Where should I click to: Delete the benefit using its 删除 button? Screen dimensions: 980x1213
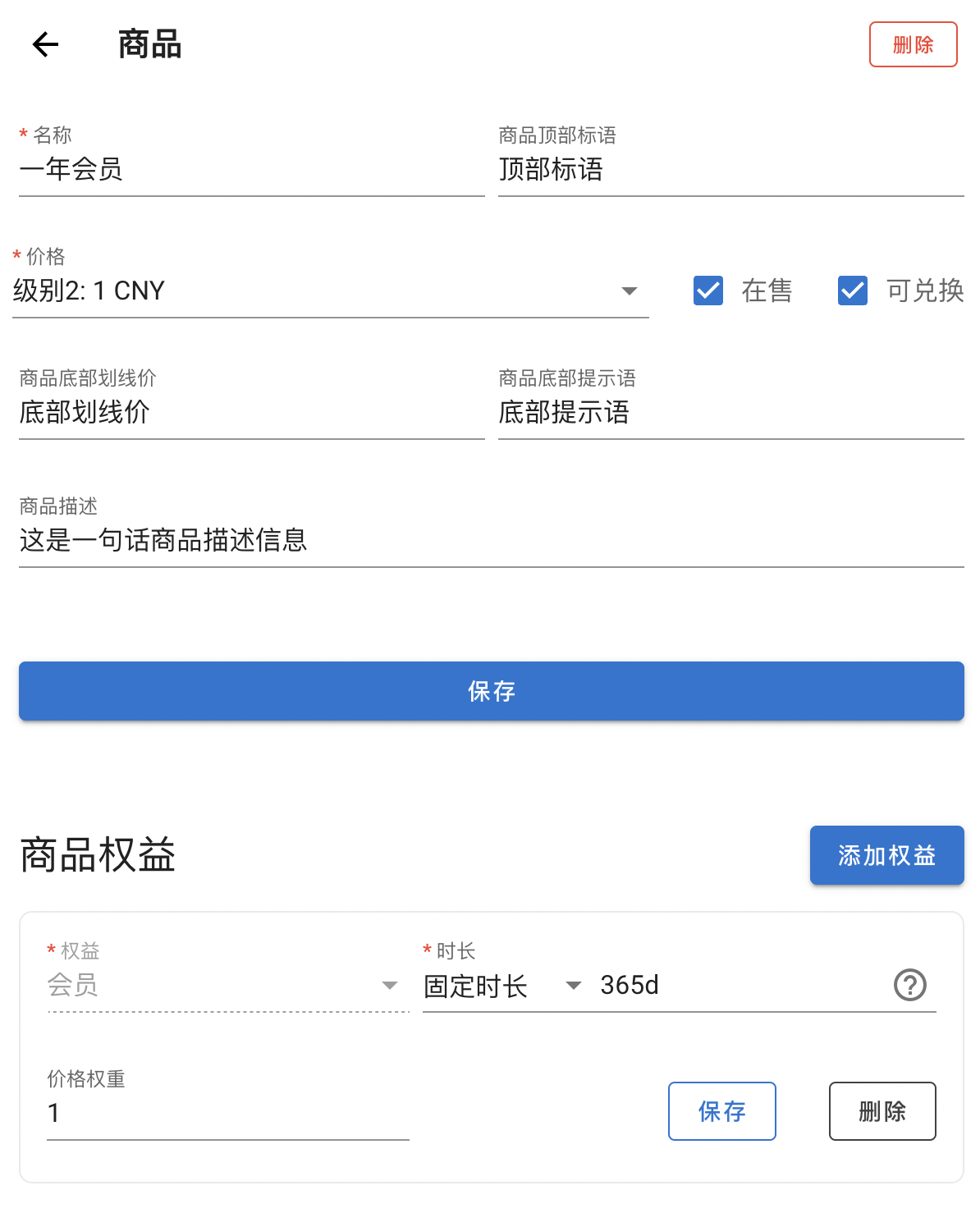[x=882, y=1111]
